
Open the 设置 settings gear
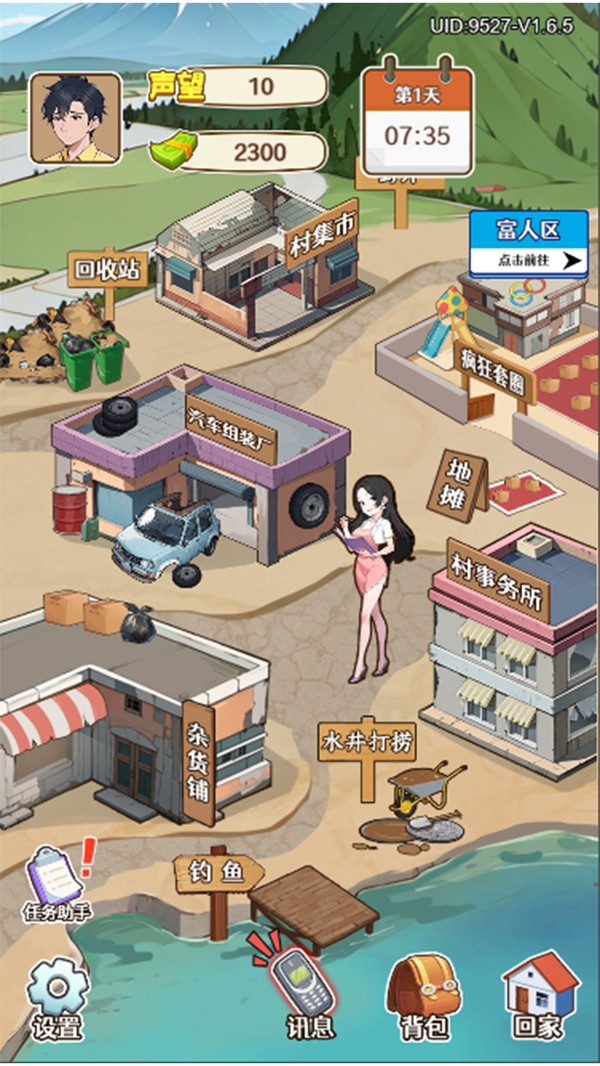pos(57,995)
